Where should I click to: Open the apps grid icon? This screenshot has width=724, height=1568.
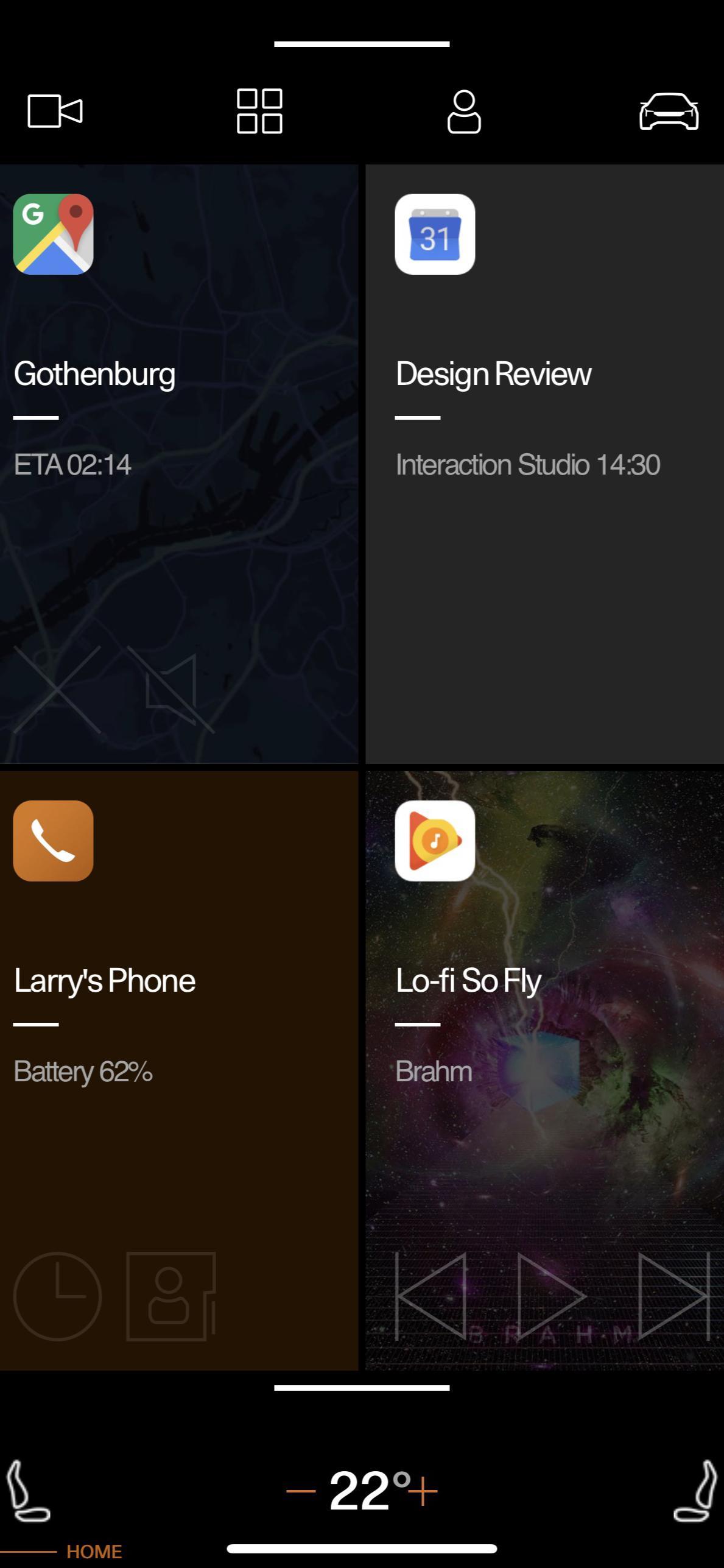259,111
